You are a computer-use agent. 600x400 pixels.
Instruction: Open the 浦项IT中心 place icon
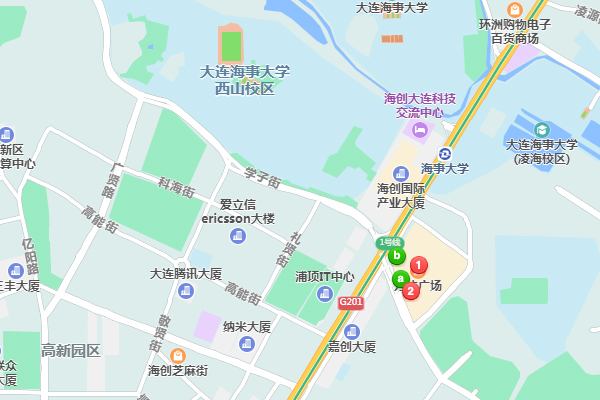click(324, 294)
